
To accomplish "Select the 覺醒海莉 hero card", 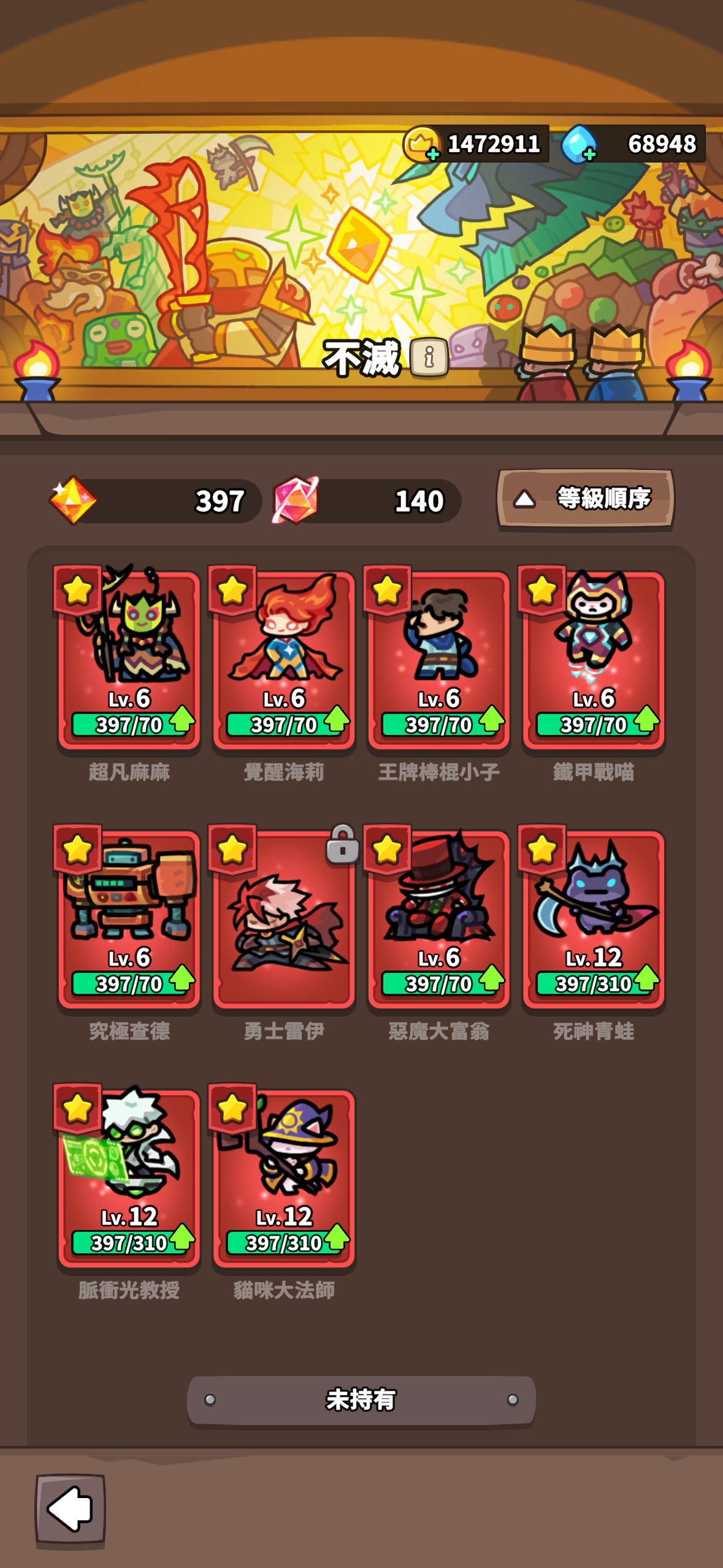I will pyautogui.click(x=283, y=659).
